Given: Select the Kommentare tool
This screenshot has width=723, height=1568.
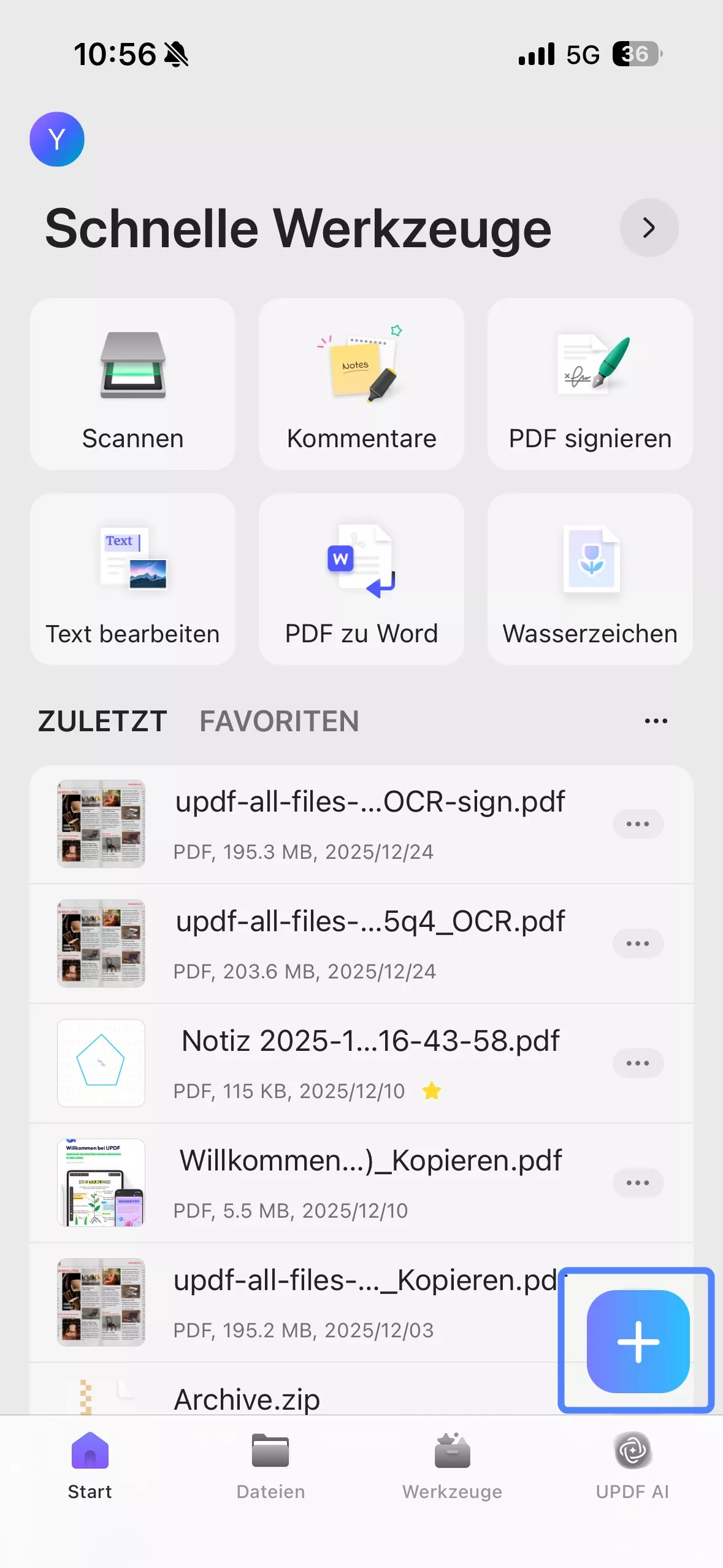Looking at the screenshot, I should pyautogui.click(x=361, y=384).
